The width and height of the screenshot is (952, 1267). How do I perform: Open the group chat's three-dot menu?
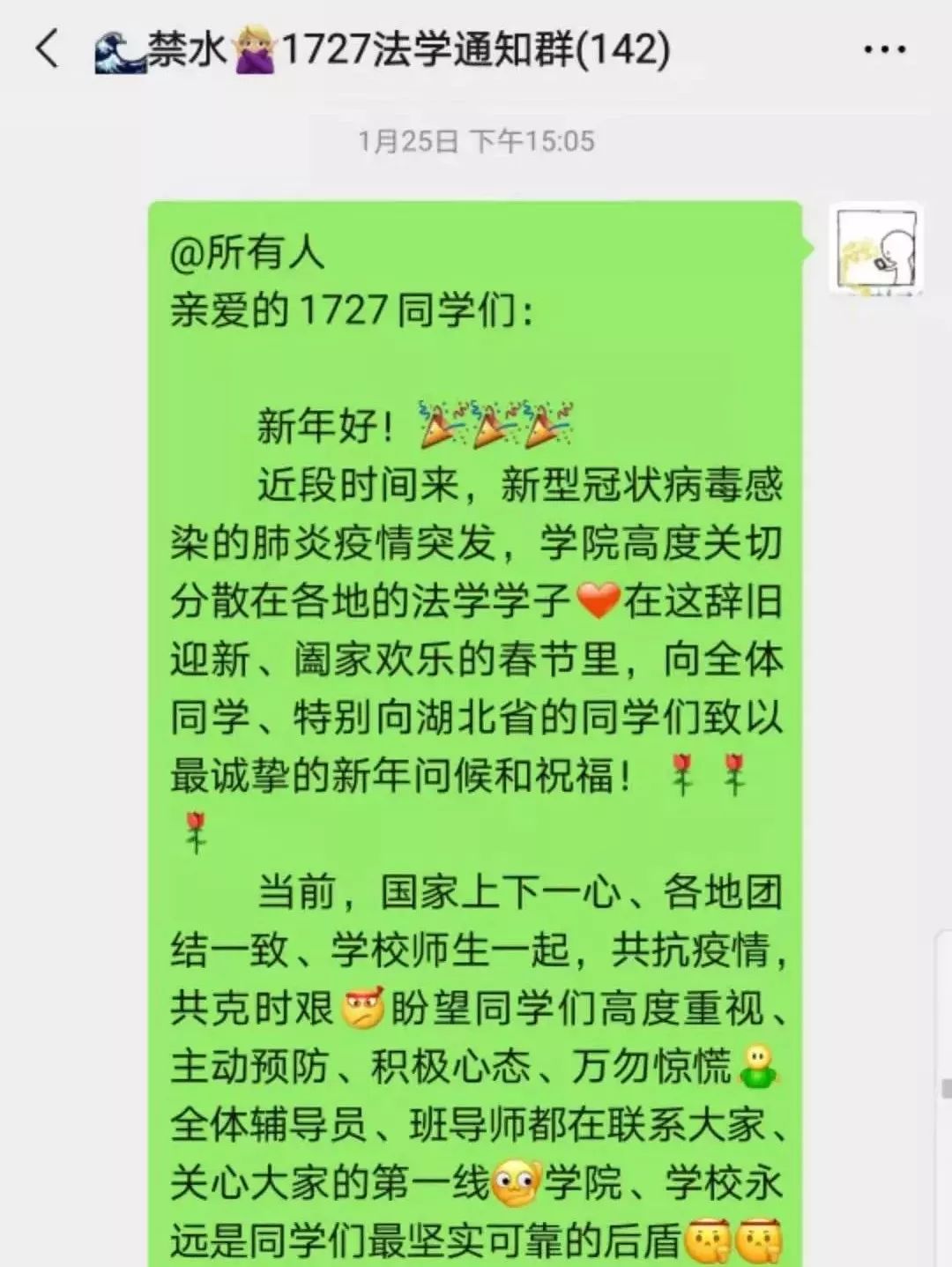pyautogui.click(x=884, y=49)
